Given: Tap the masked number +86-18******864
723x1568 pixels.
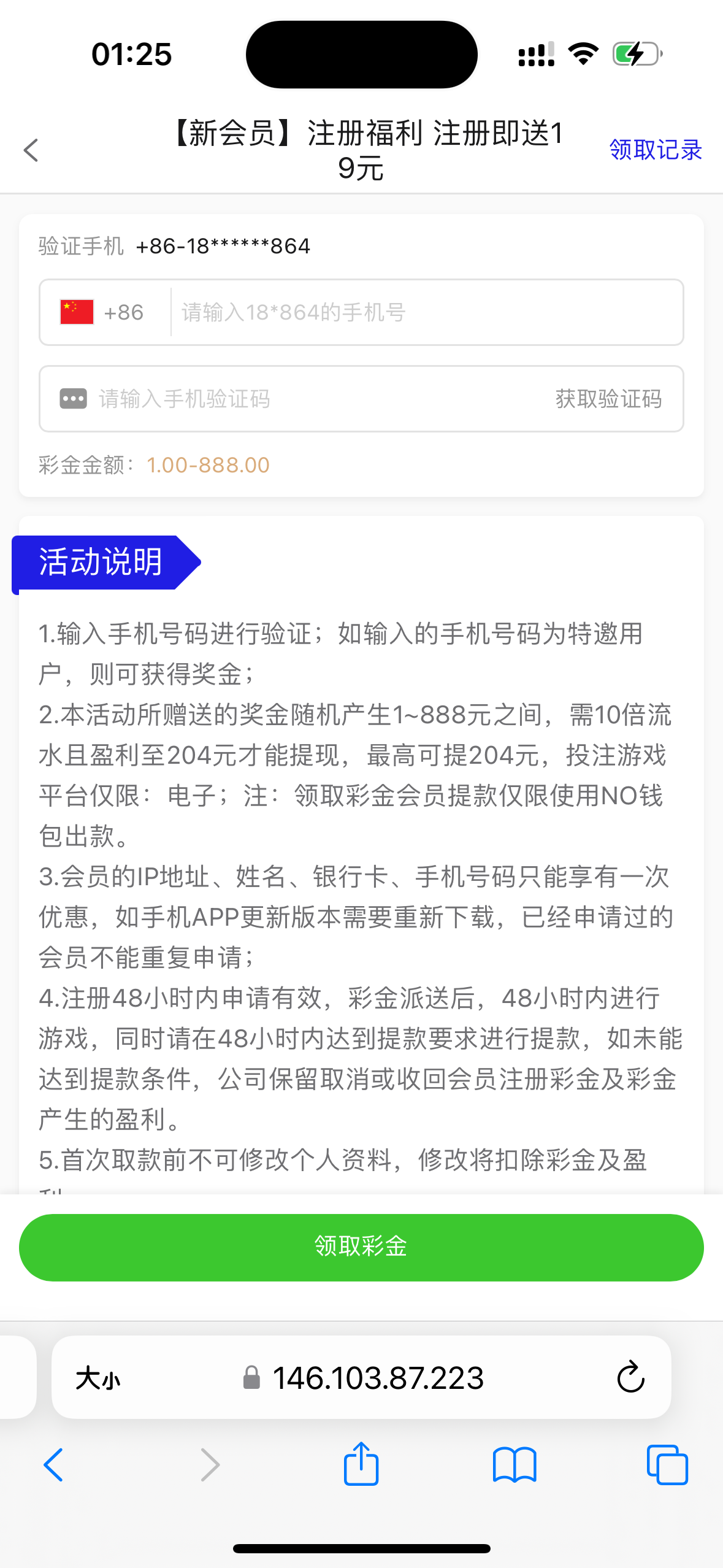Looking at the screenshot, I should [x=223, y=246].
